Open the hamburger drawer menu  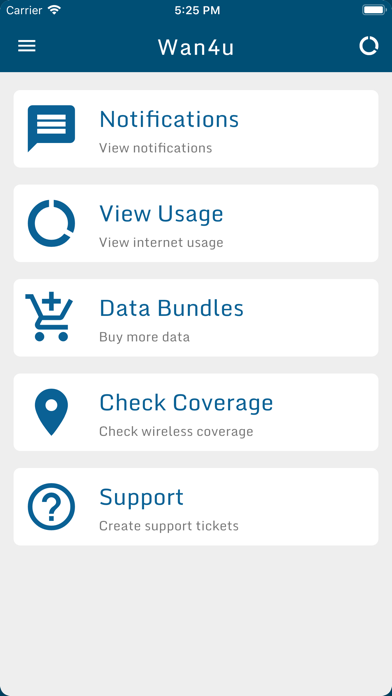27,46
